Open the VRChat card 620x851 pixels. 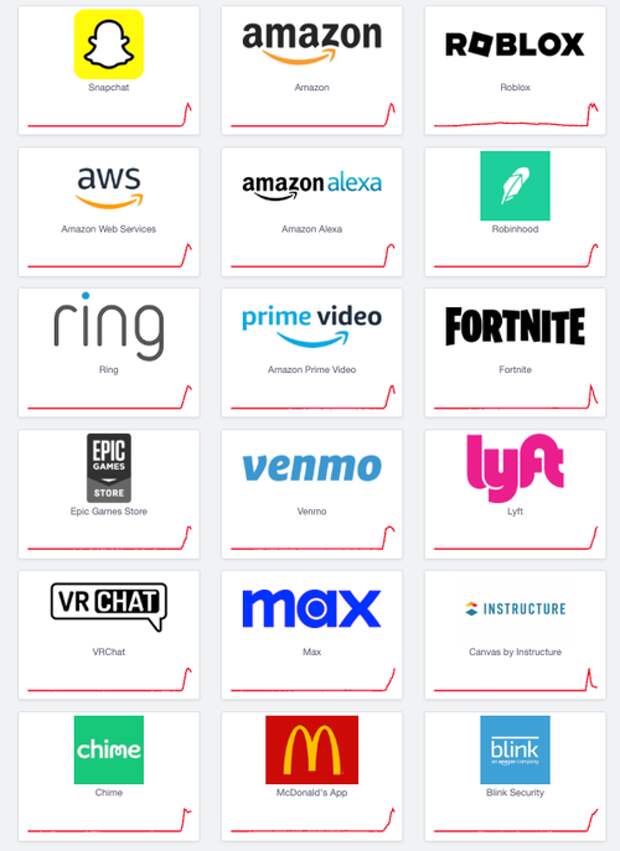coord(108,634)
